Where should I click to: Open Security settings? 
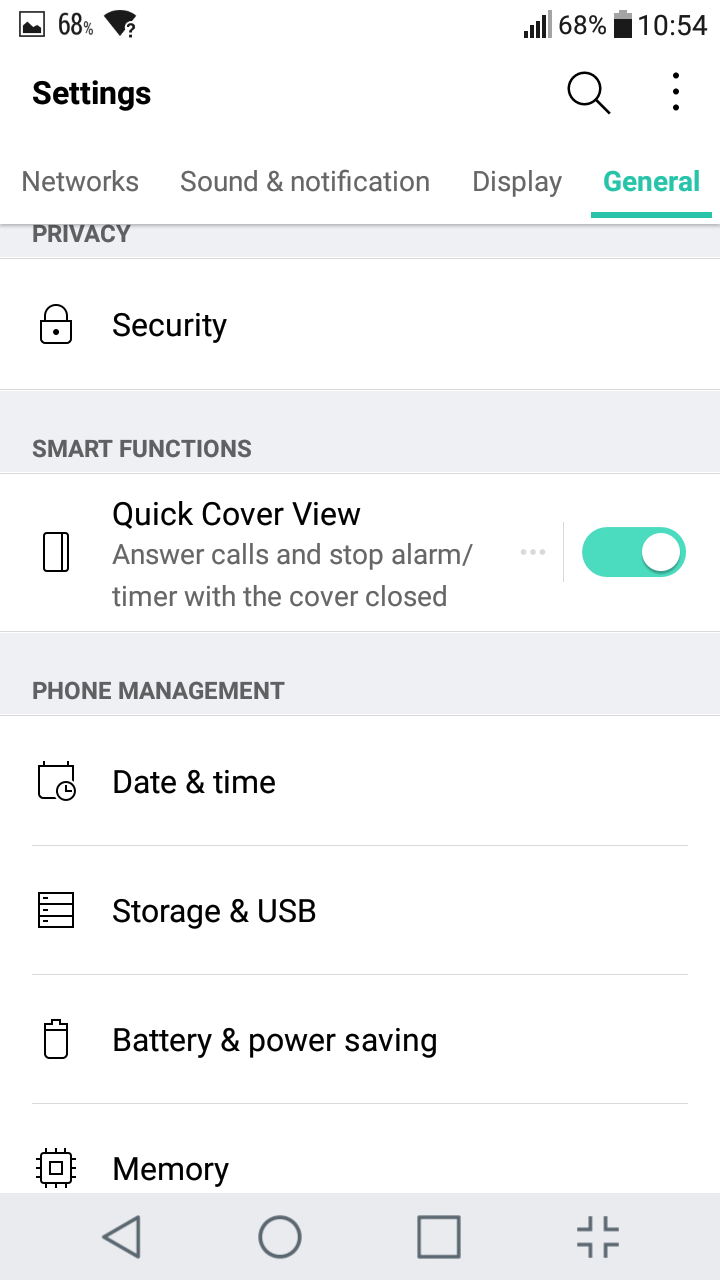coord(360,325)
